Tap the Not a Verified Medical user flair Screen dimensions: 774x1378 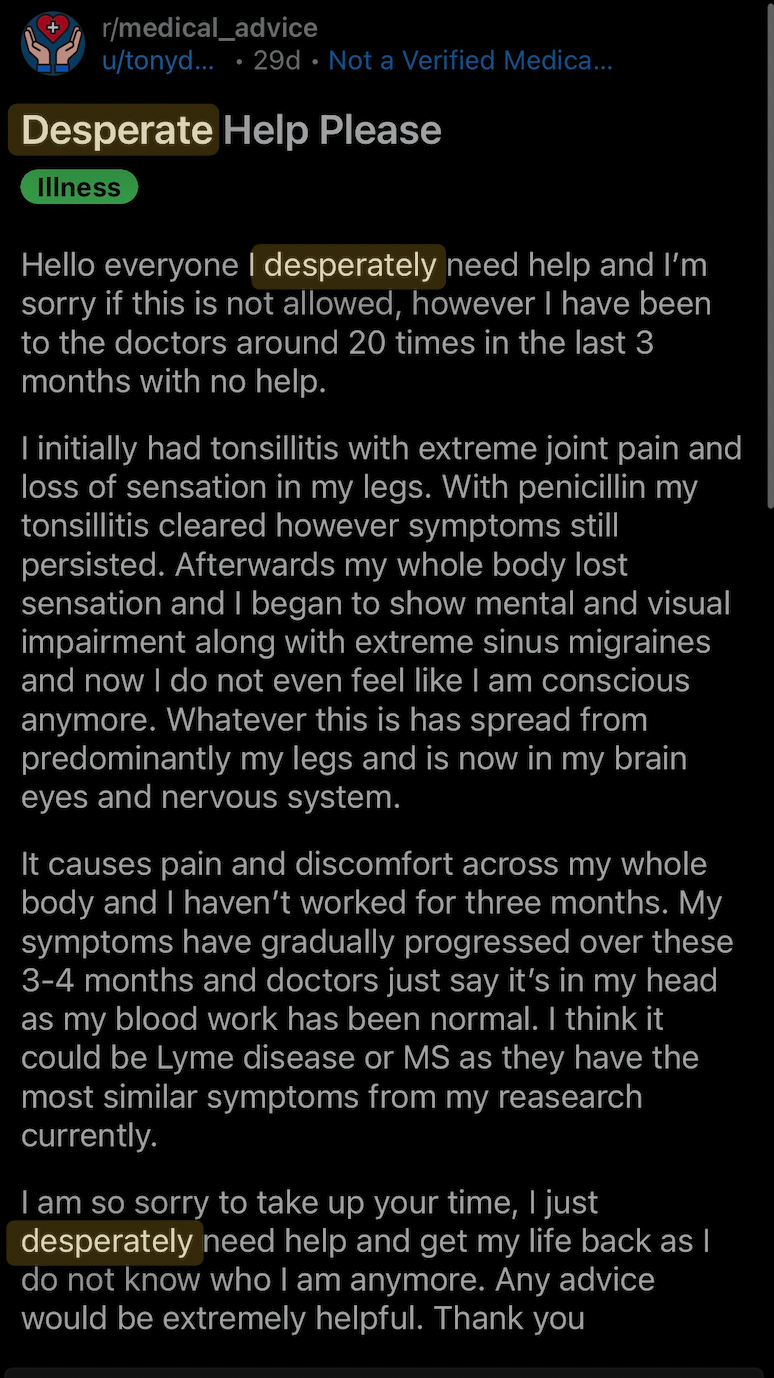click(x=471, y=61)
